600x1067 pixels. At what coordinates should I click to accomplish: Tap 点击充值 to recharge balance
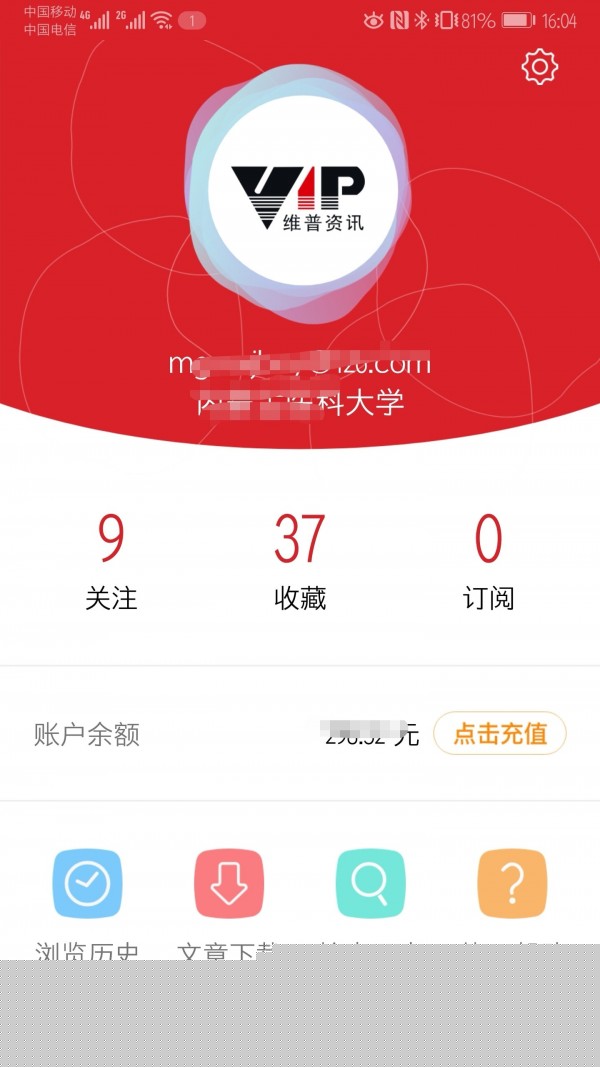coord(500,733)
